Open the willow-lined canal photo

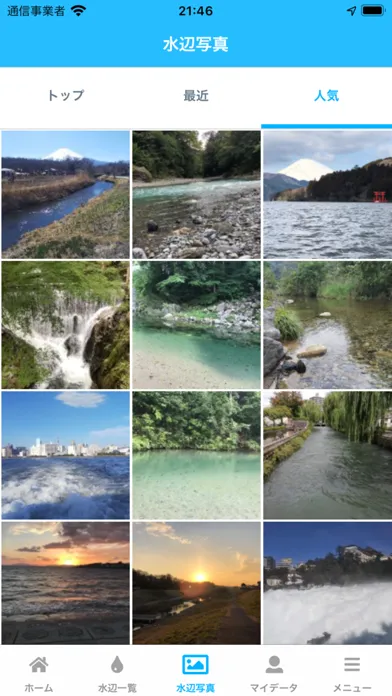click(328, 455)
